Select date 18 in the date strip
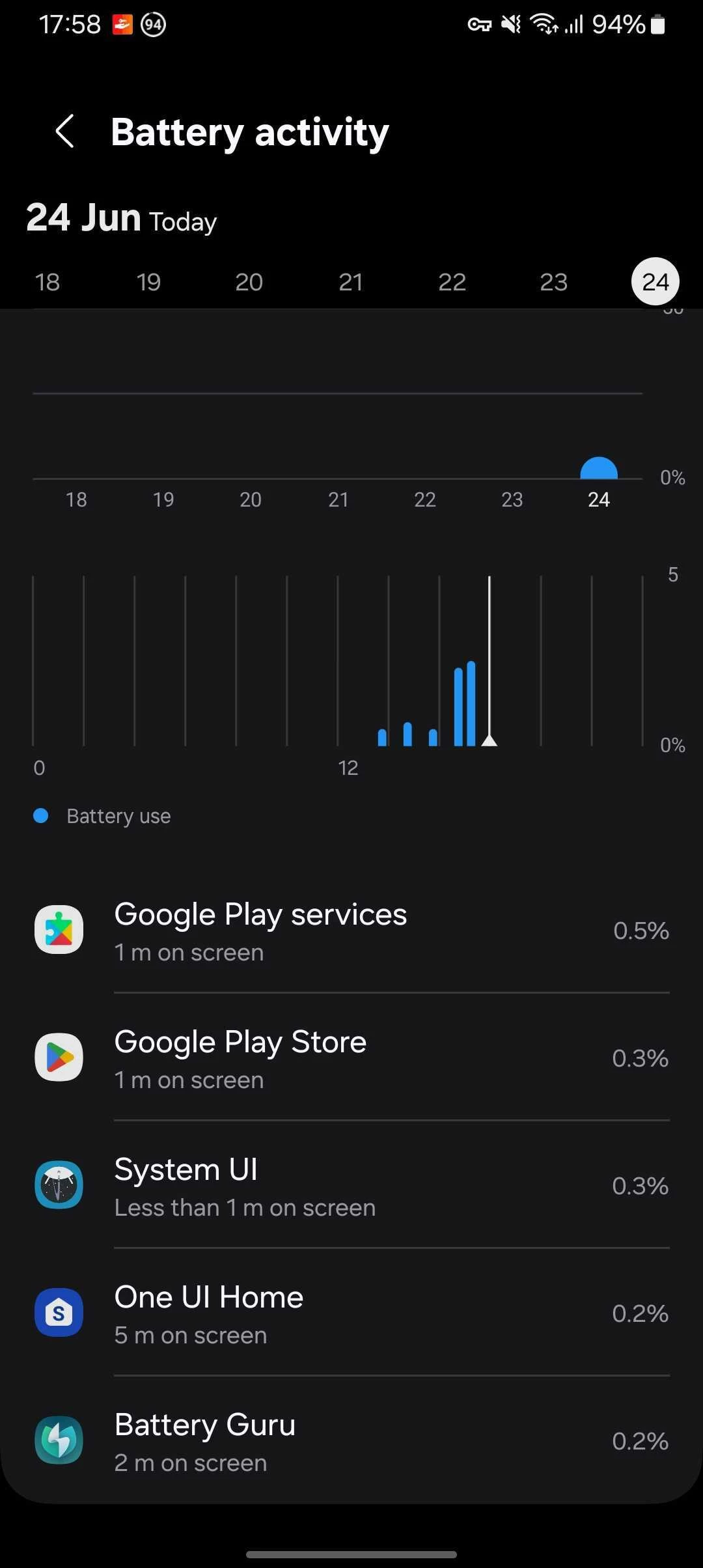Viewport: 703px width, 1568px height. [48, 282]
